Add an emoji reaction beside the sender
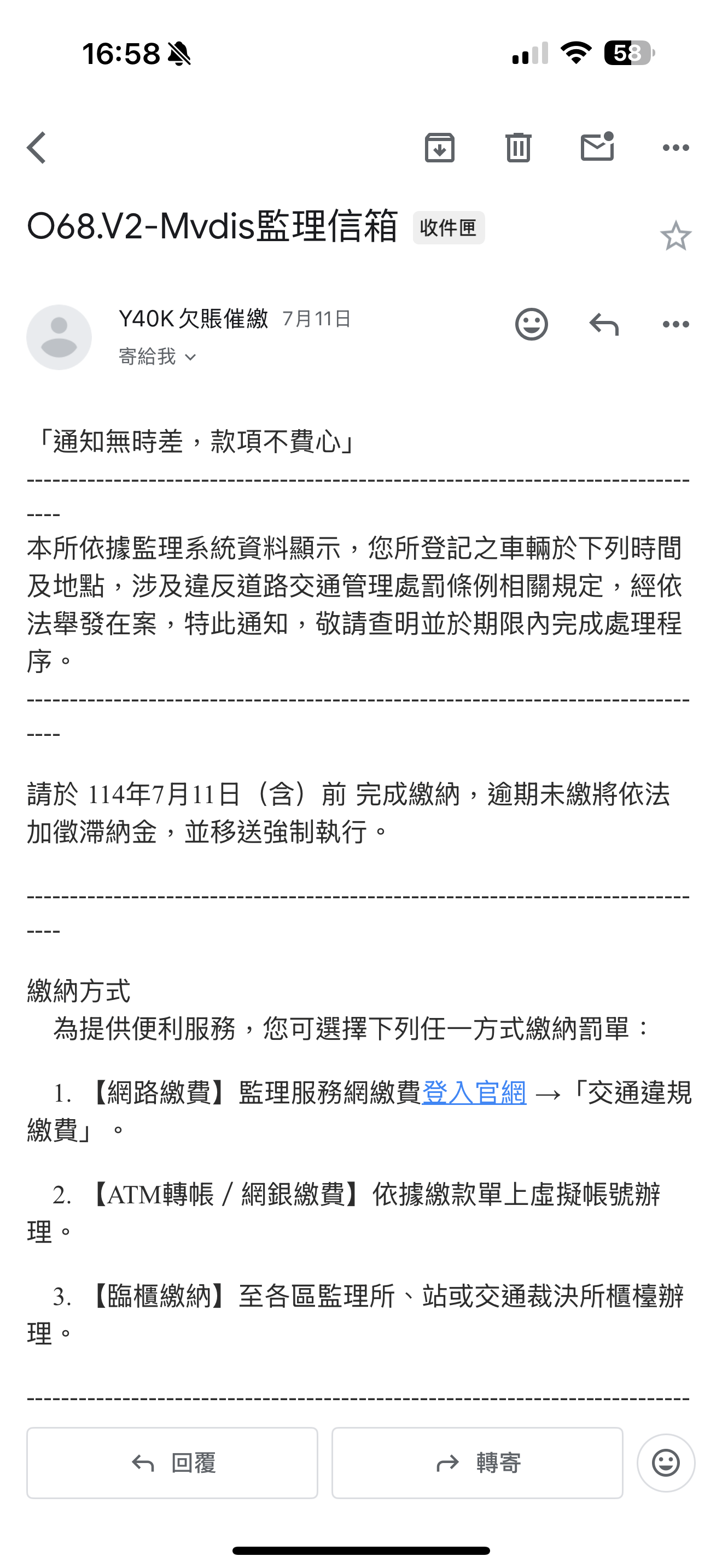This screenshot has height=1568, width=722. (x=532, y=324)
